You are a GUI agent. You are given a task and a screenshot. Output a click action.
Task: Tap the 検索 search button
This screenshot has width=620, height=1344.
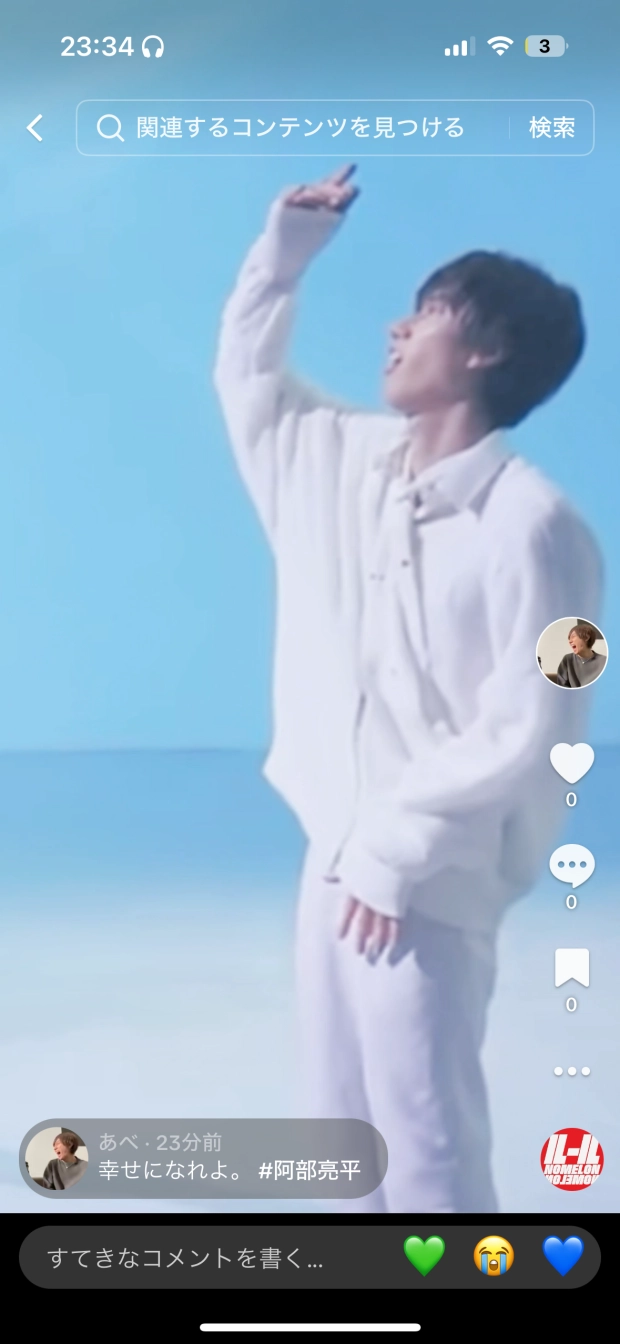551,128
